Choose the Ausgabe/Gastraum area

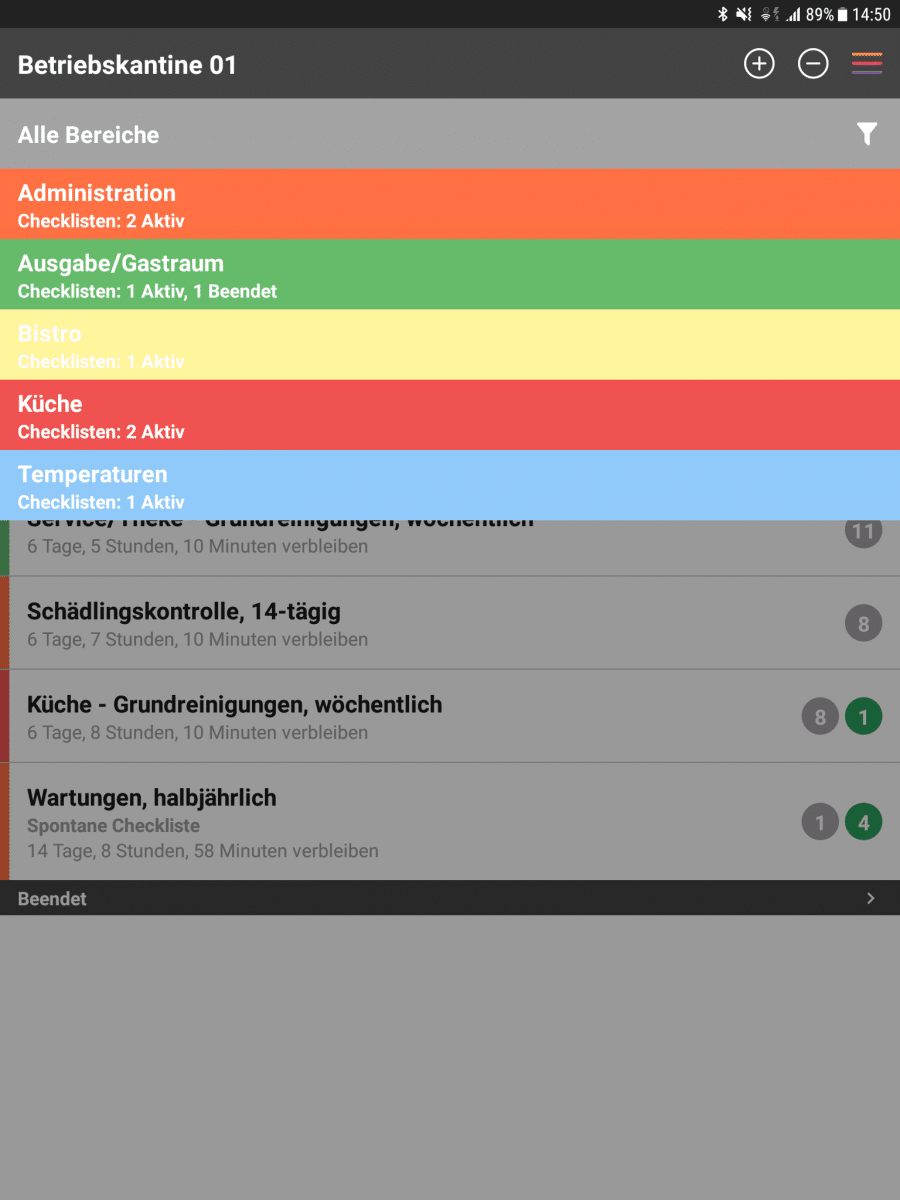(450, 275)
